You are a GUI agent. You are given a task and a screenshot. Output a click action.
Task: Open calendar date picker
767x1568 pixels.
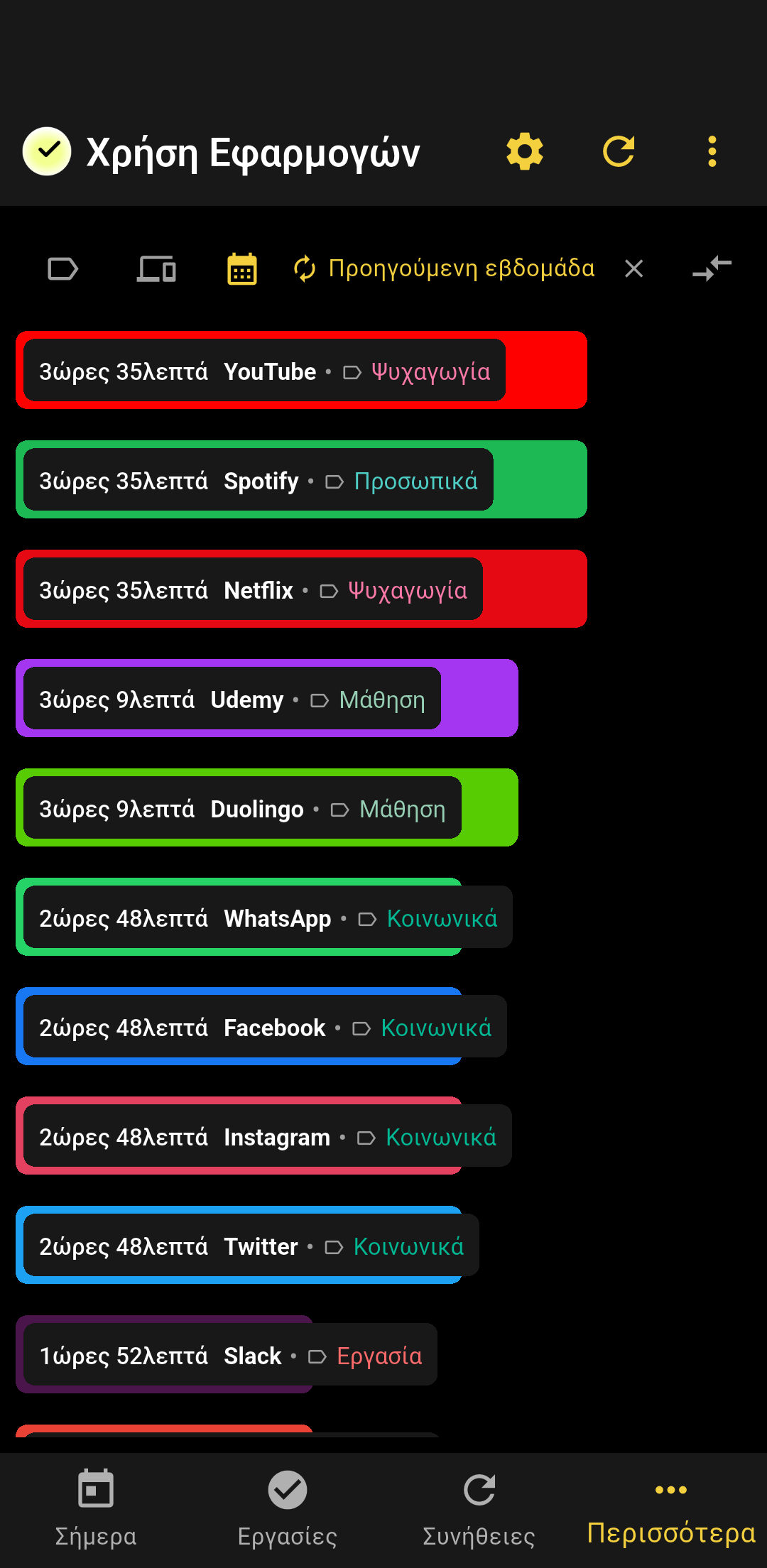[x=241, y=269]
